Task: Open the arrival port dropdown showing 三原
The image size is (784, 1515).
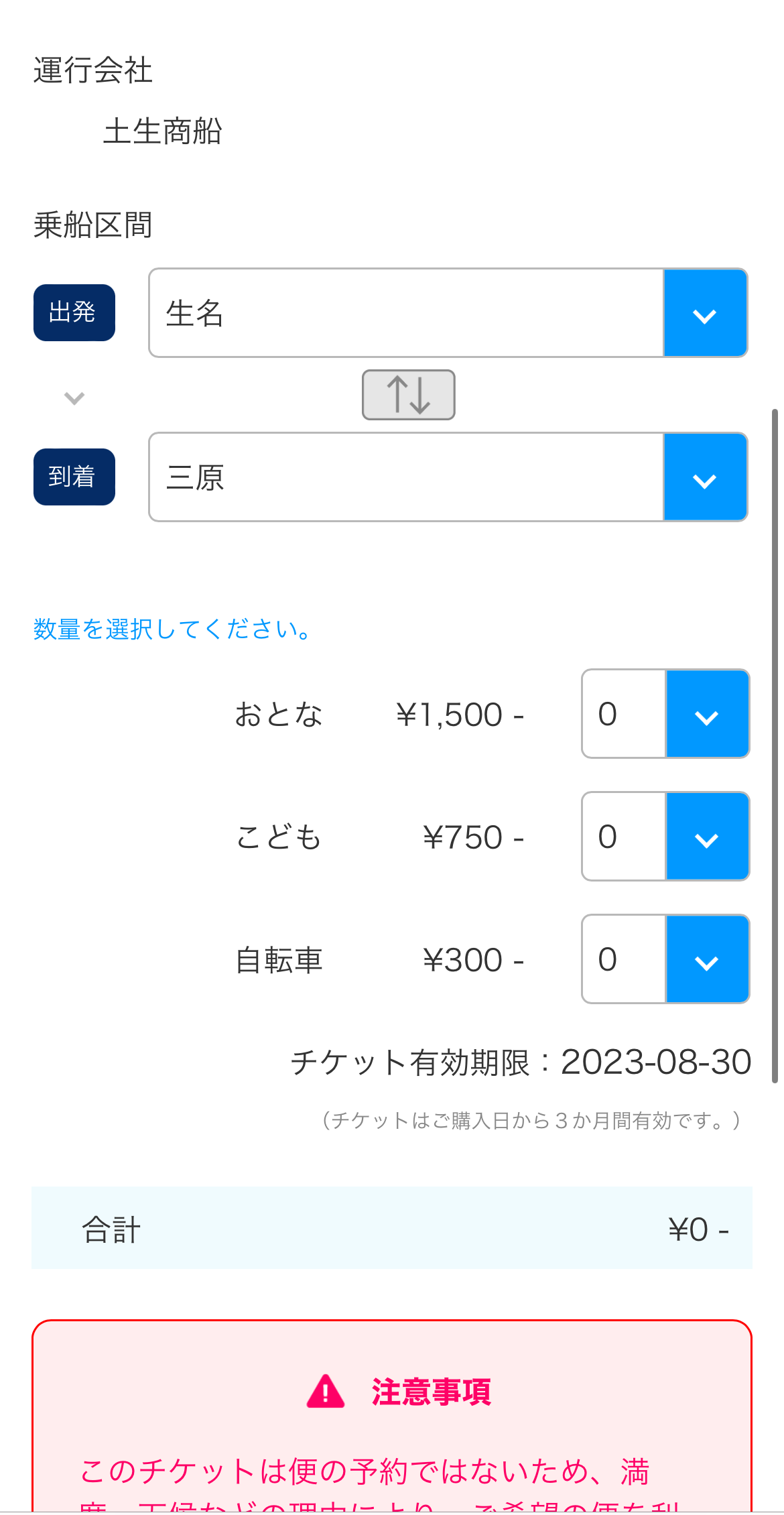Action: [448, 477]
